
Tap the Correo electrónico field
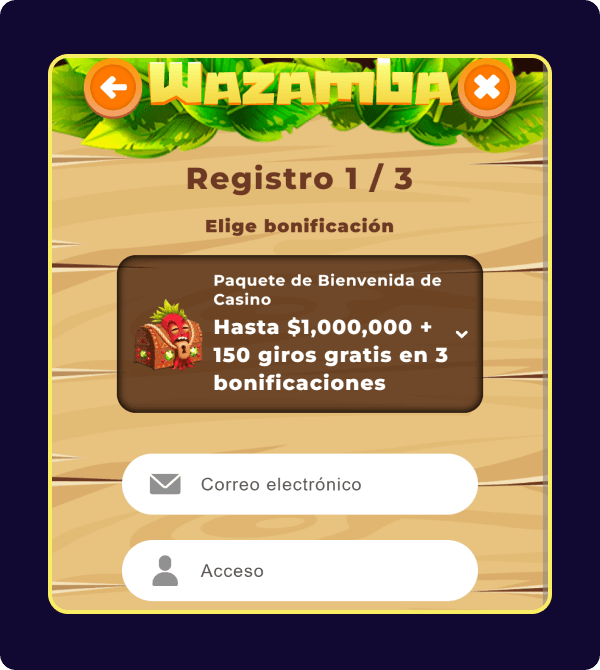[300, 484]
